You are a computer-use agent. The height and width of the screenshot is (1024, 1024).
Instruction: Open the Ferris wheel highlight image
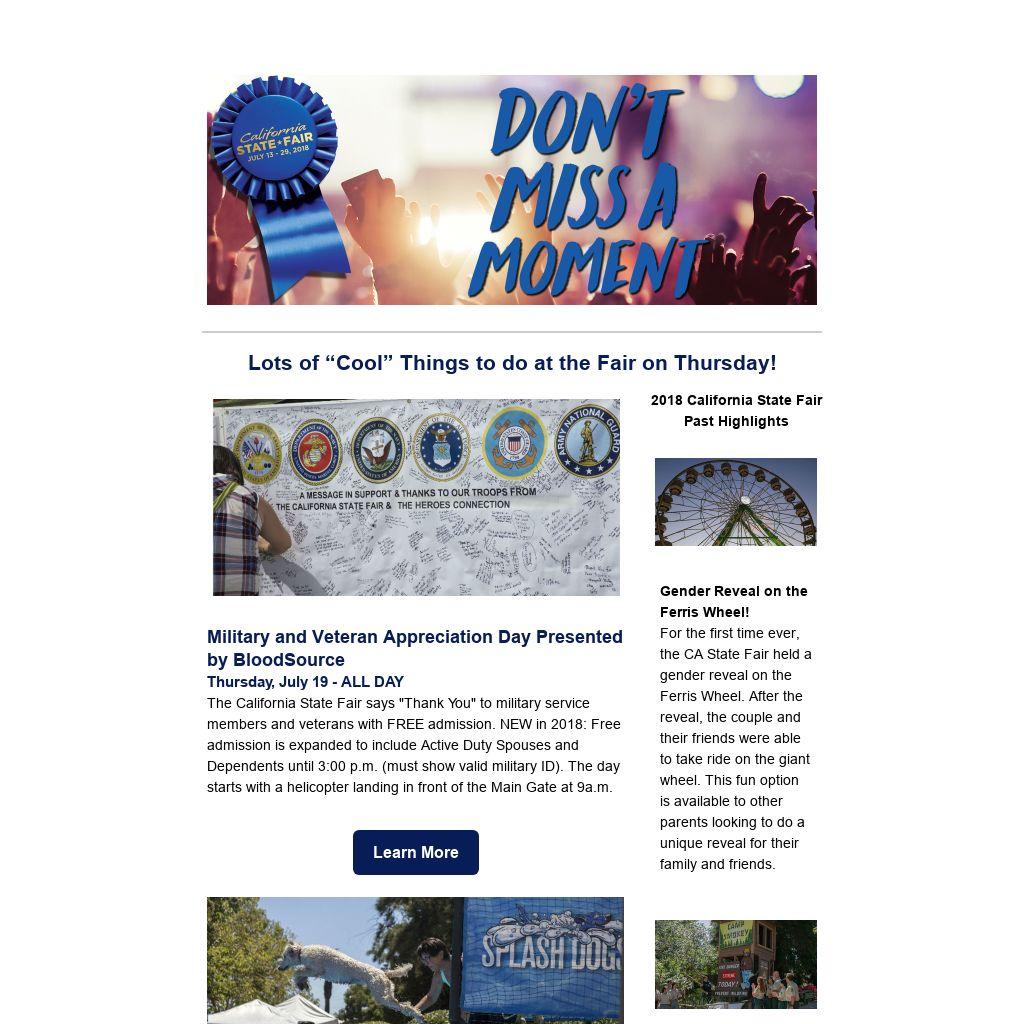[x=735, y=502]
